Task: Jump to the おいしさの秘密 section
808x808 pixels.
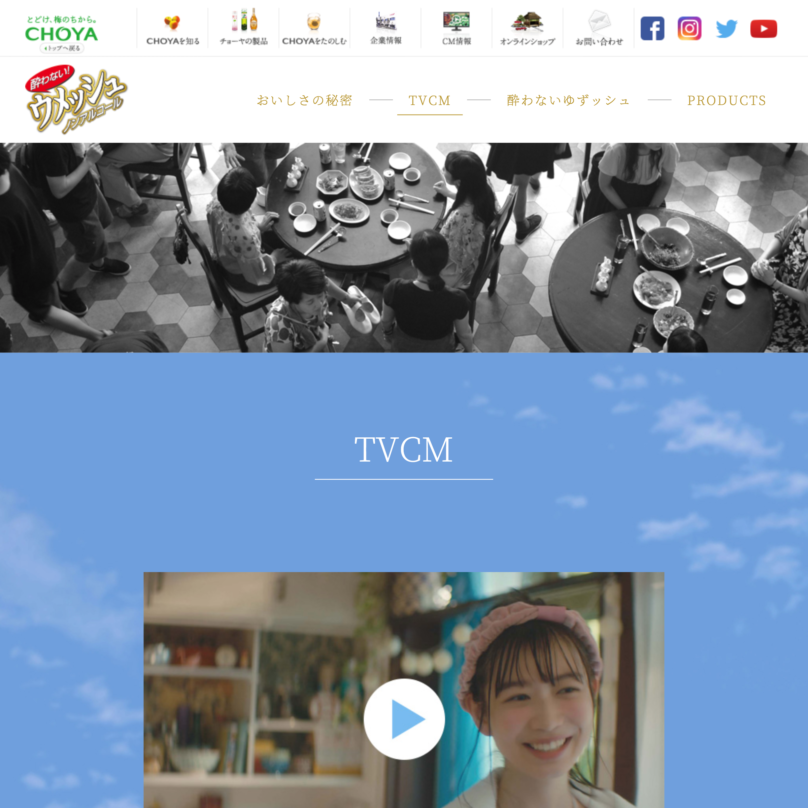Action: point(304,101)
